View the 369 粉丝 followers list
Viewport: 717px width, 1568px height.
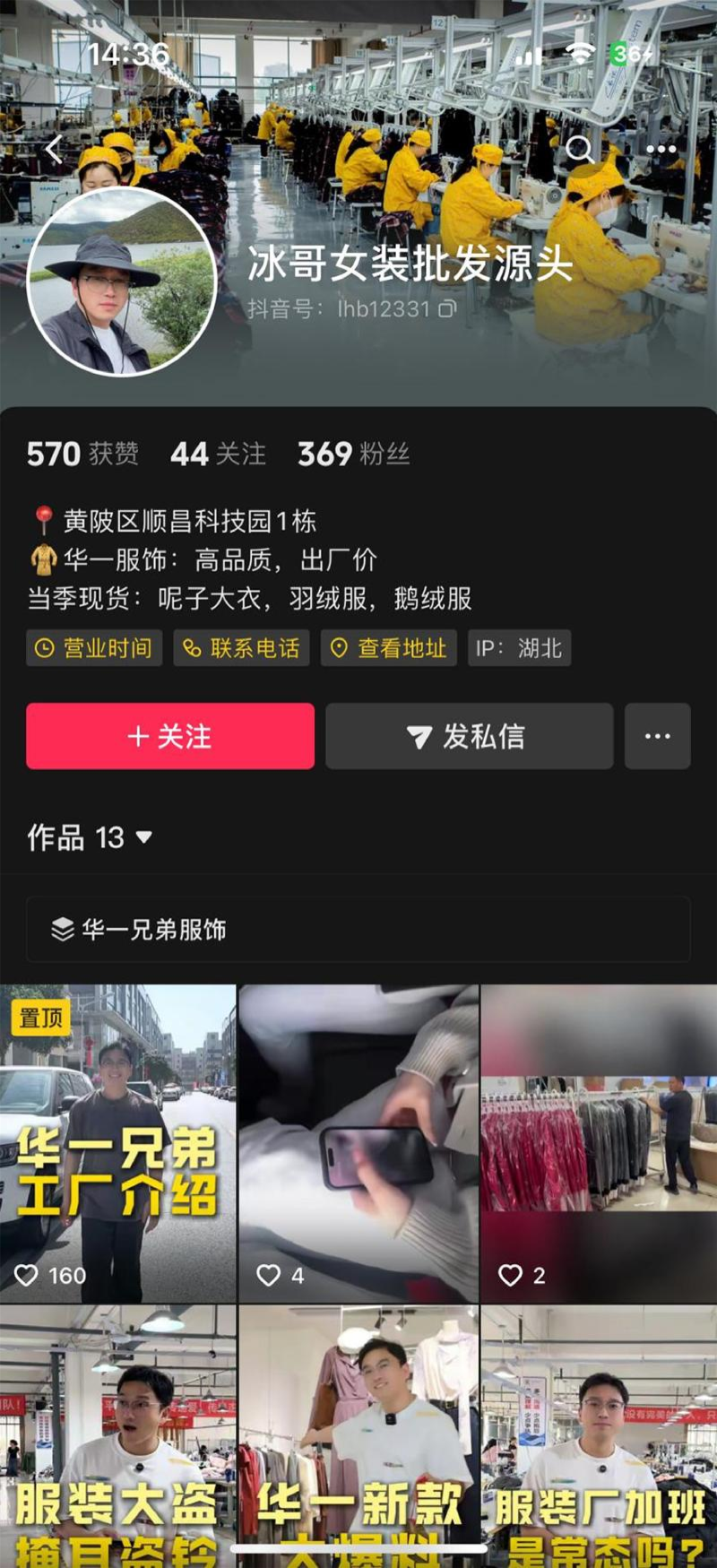click(x=353, y=455)
